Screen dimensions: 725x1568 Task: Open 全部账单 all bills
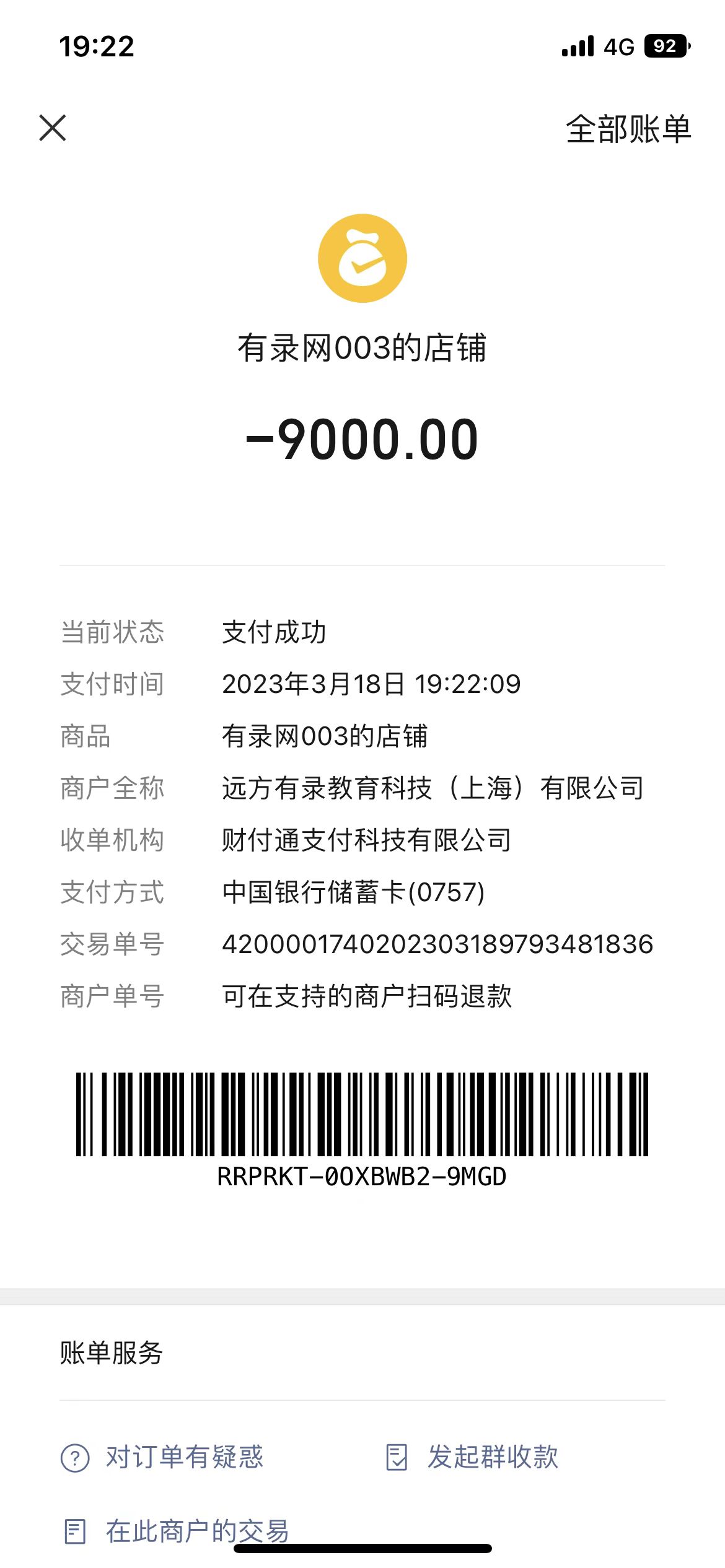[628, 129]
